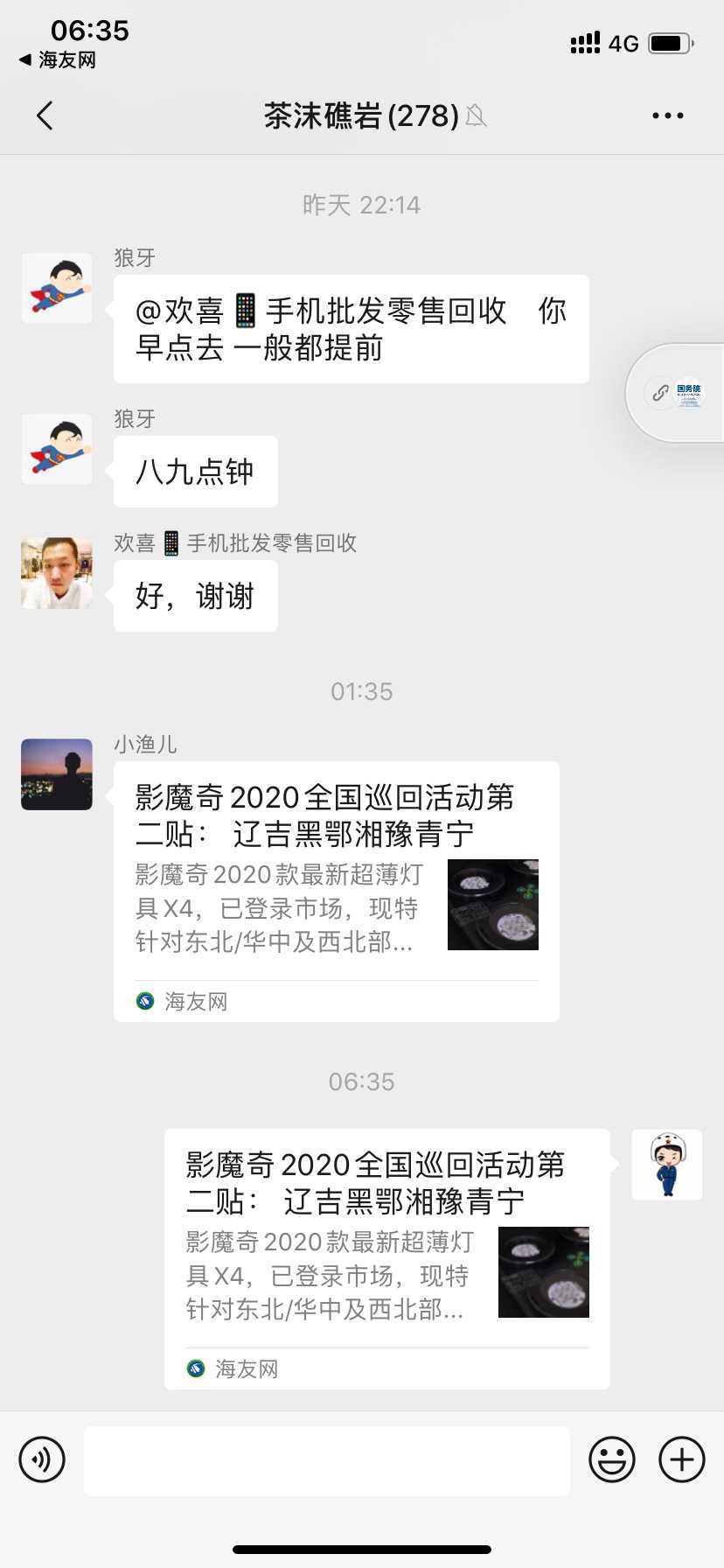
Task: Open the plus attachments panel
Action: (x=681, y=1459)
